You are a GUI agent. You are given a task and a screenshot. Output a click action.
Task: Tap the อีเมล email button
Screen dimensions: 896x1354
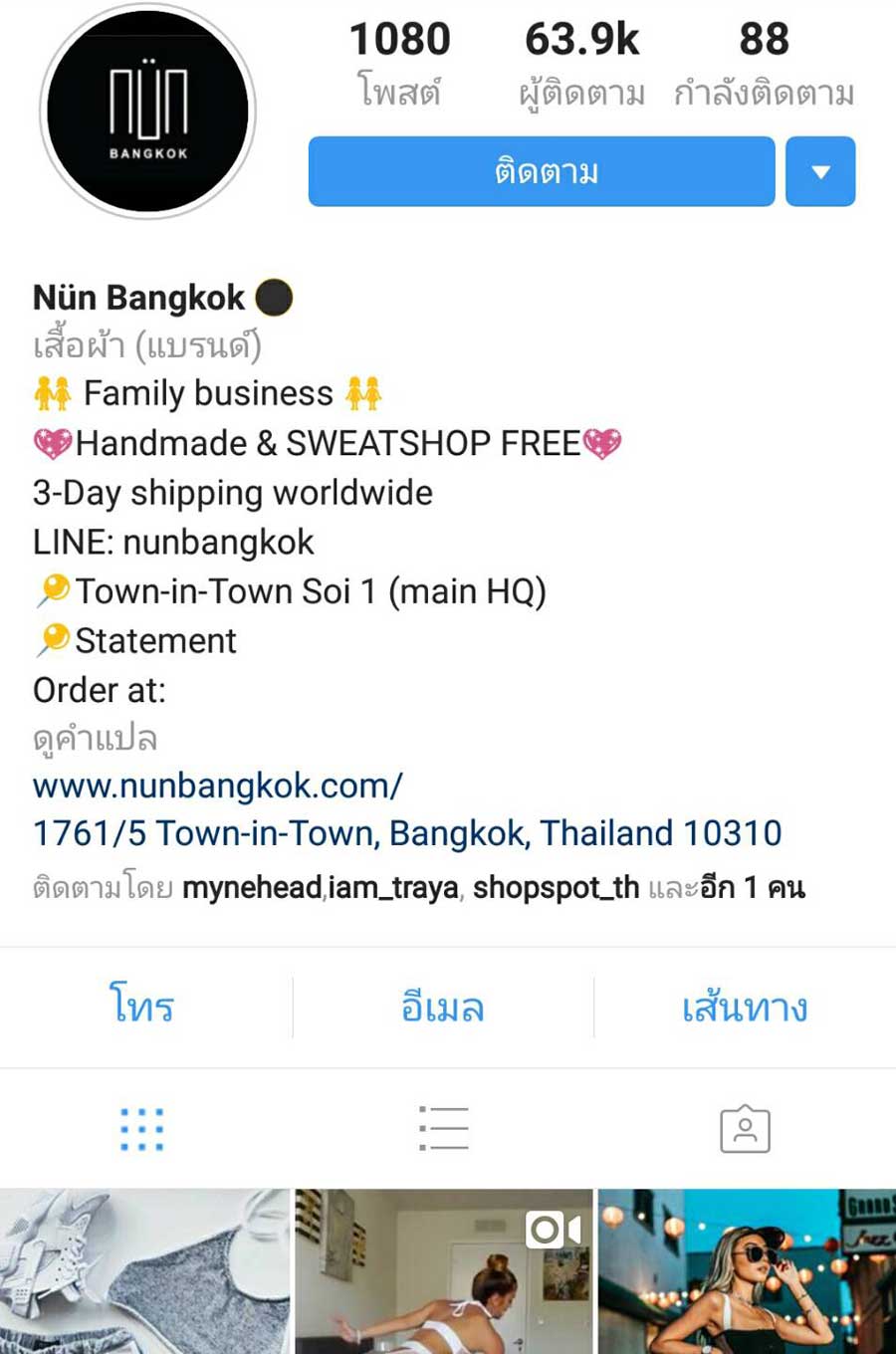pos(443,1007)
